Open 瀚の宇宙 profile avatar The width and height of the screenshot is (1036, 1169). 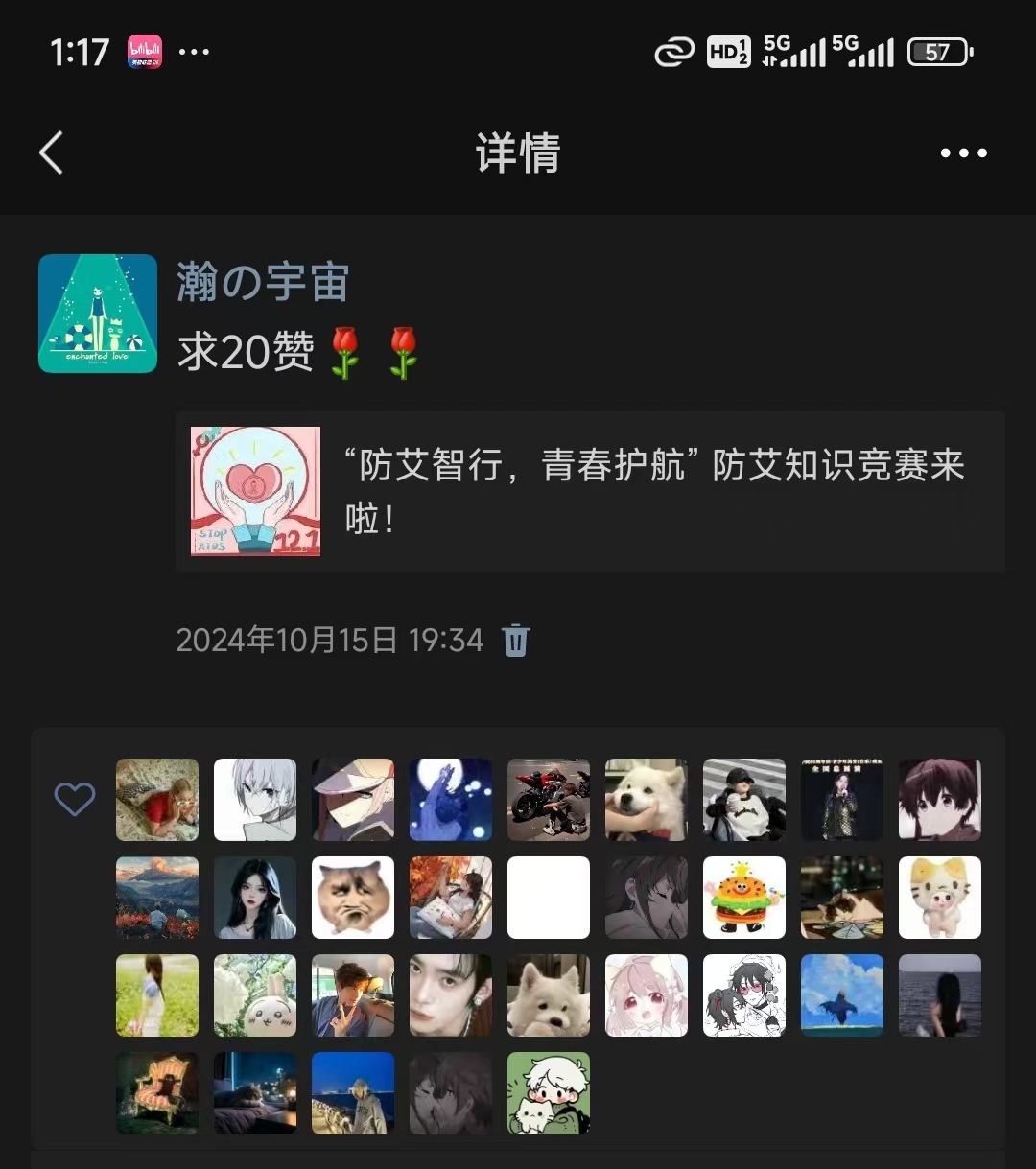[x=98, y=314]
